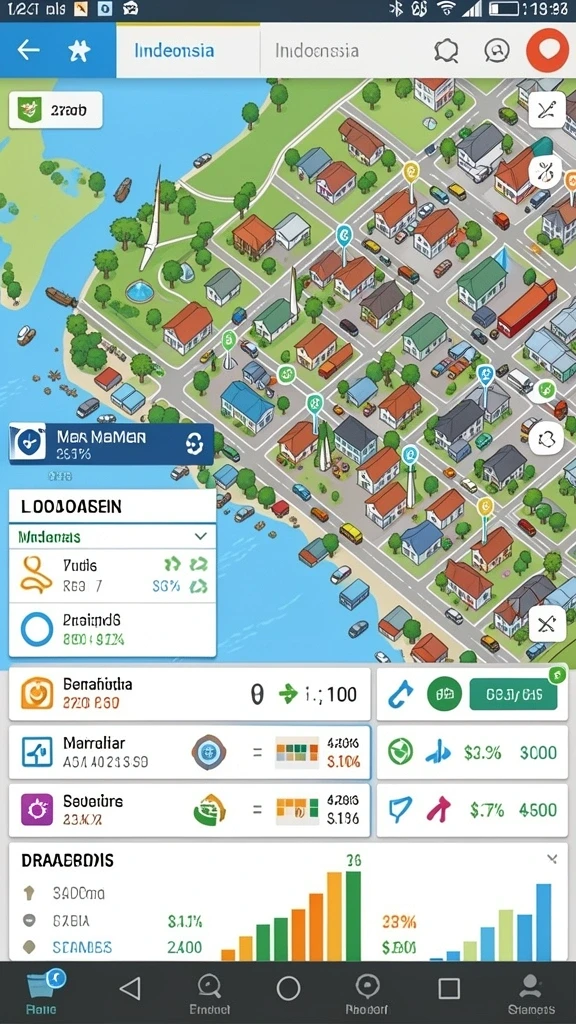Switch to the grey Indonesia tab
The width and height of the screenshot is (576, 1024).
tap(316, 50)
